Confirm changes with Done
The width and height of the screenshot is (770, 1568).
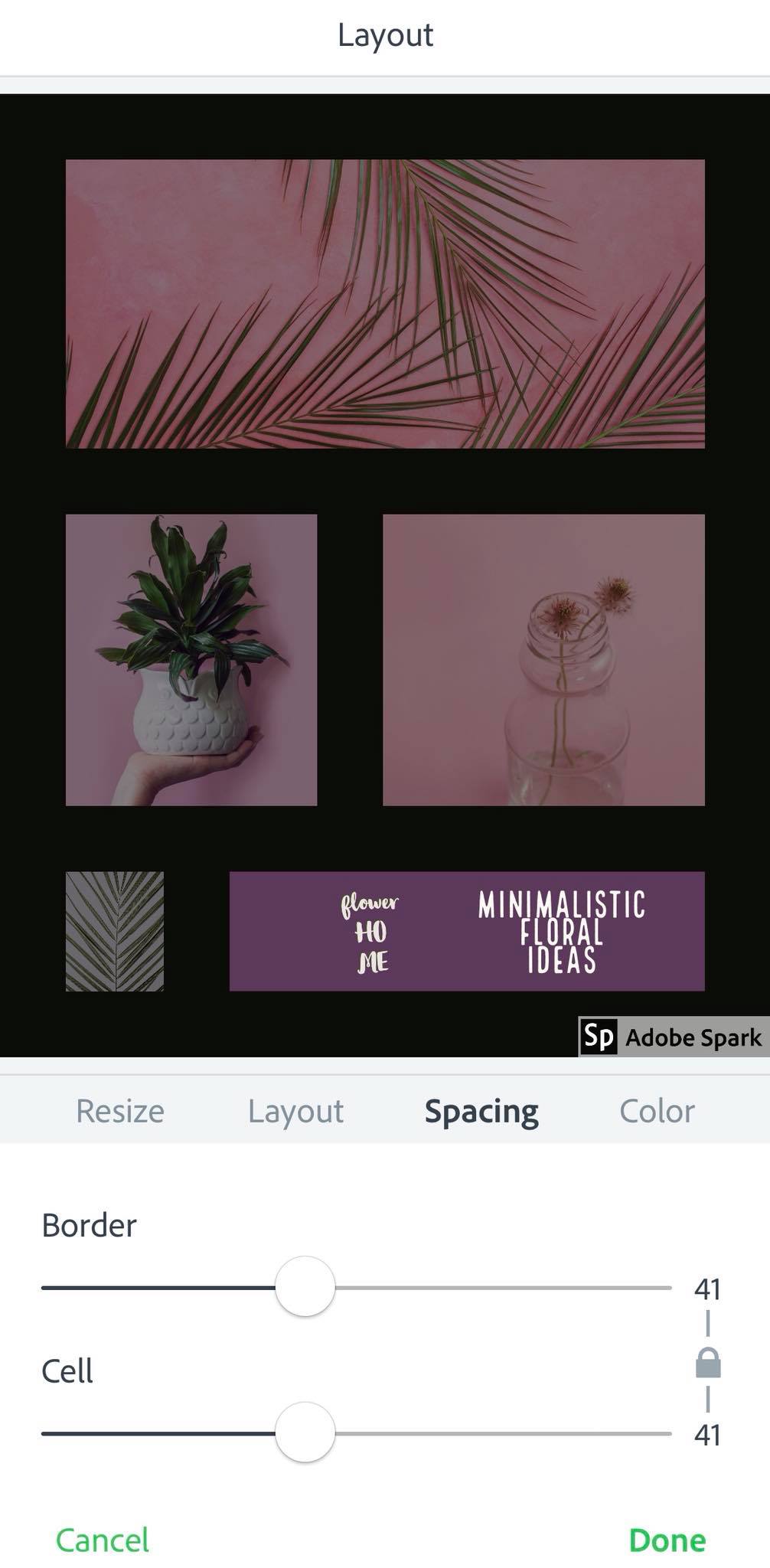click(x=667, y=1540)
